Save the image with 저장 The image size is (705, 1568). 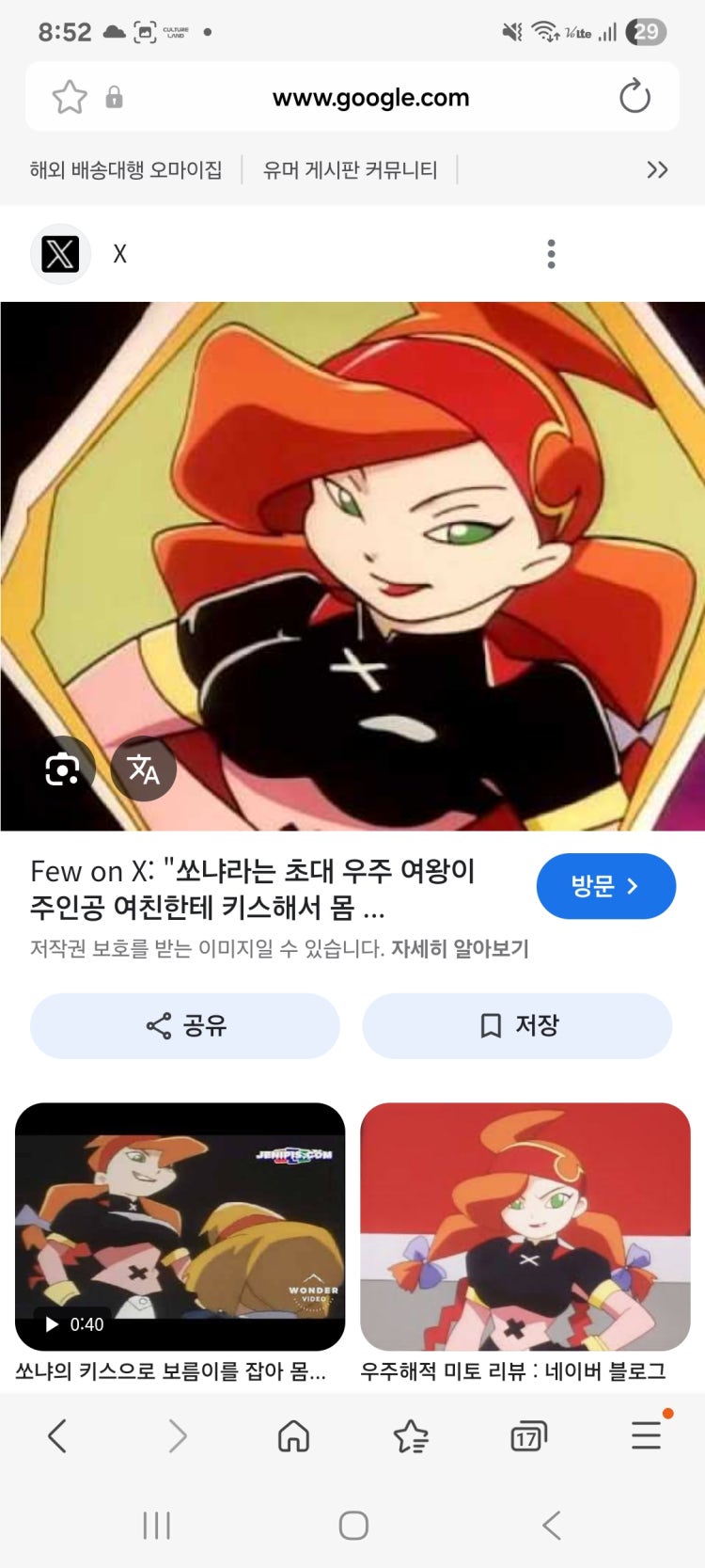point(517,1025)
